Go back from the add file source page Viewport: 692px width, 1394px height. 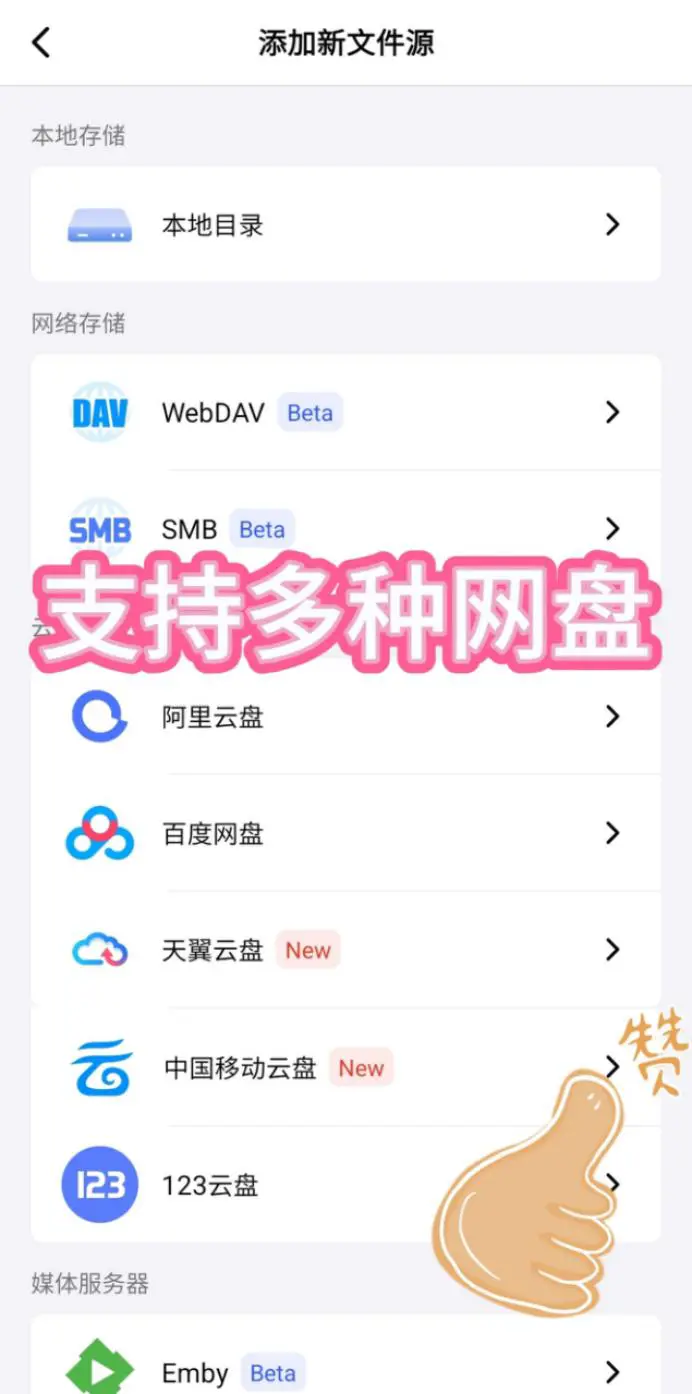click(41, 43)
